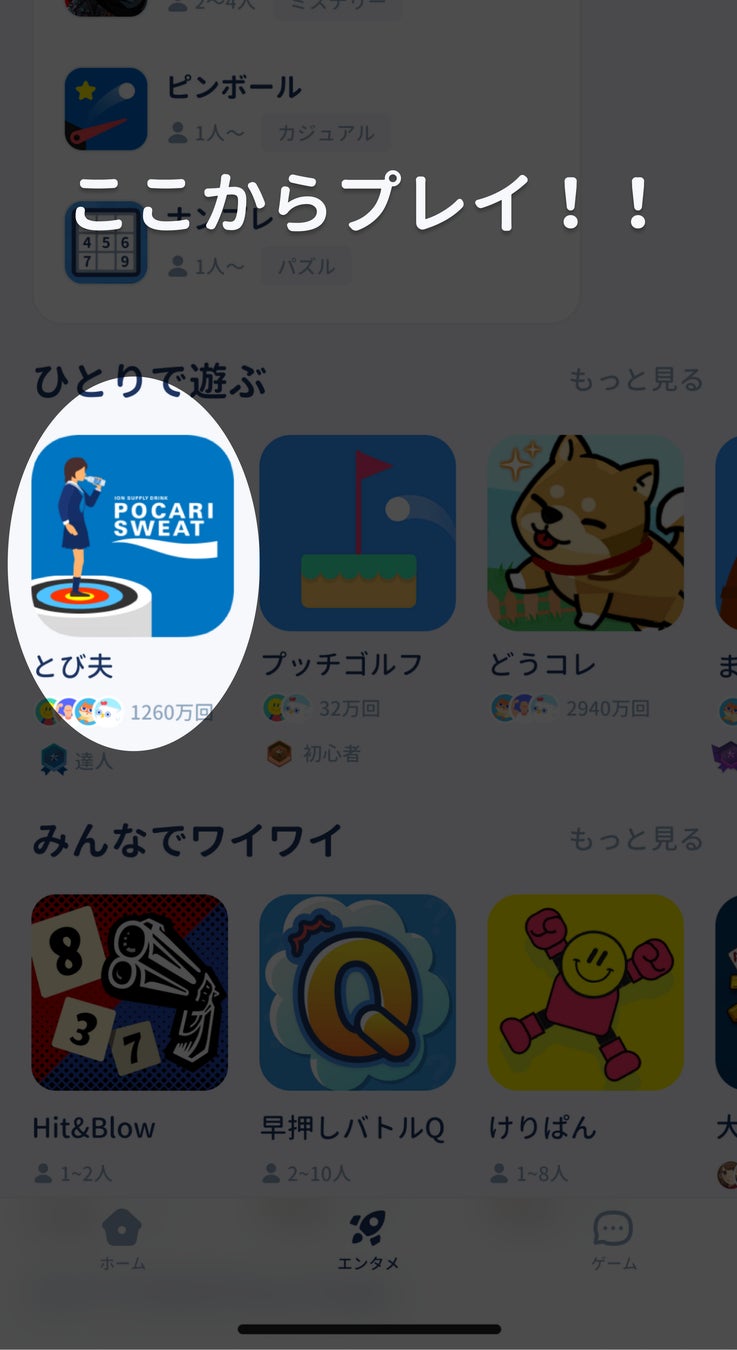Open the どうコレ dog game
The image size is (737, 1350).
[585, 533]
